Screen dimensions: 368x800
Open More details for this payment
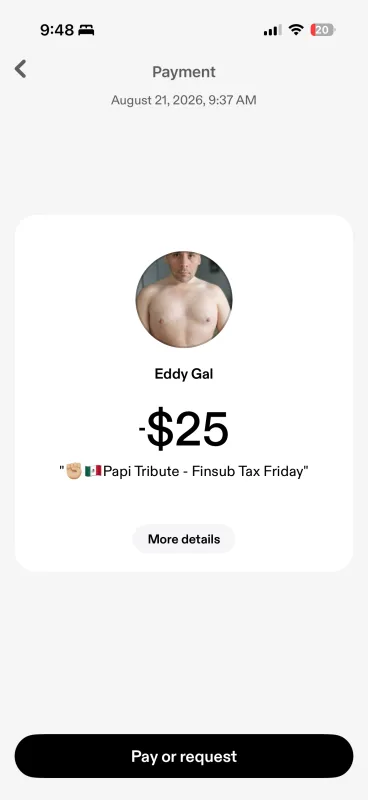184,539
